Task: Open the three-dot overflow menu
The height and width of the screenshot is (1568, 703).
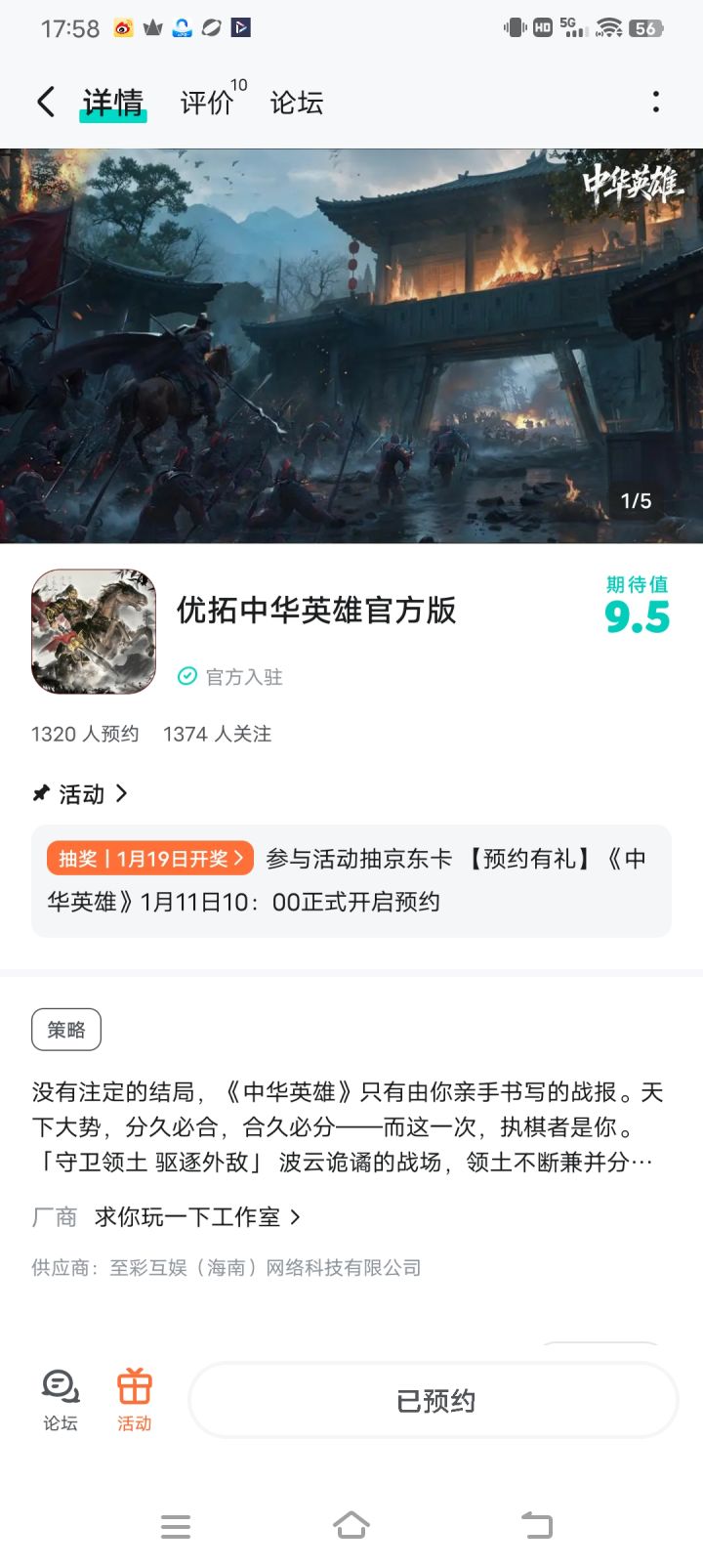Action: coord(654,102)
